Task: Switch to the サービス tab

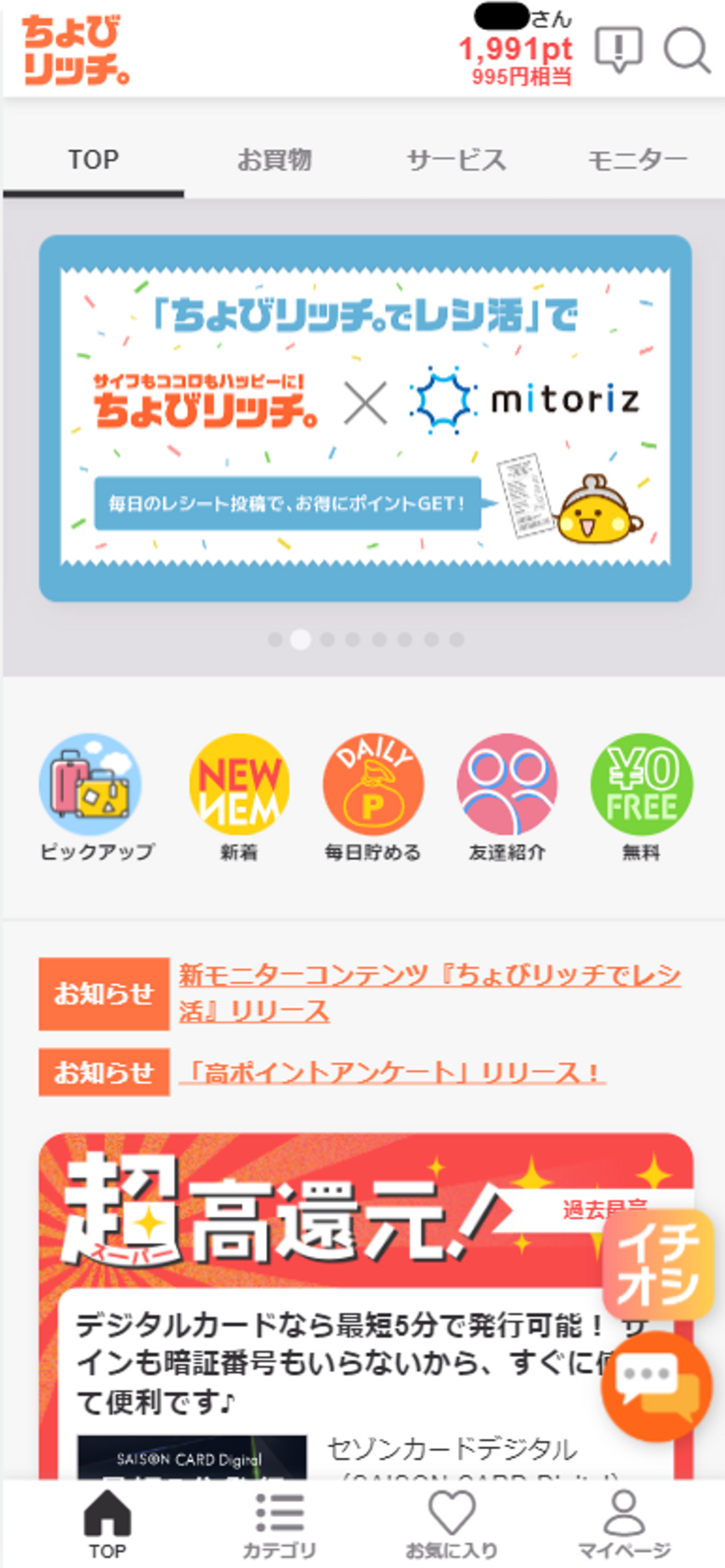Action: pos(456,160)
